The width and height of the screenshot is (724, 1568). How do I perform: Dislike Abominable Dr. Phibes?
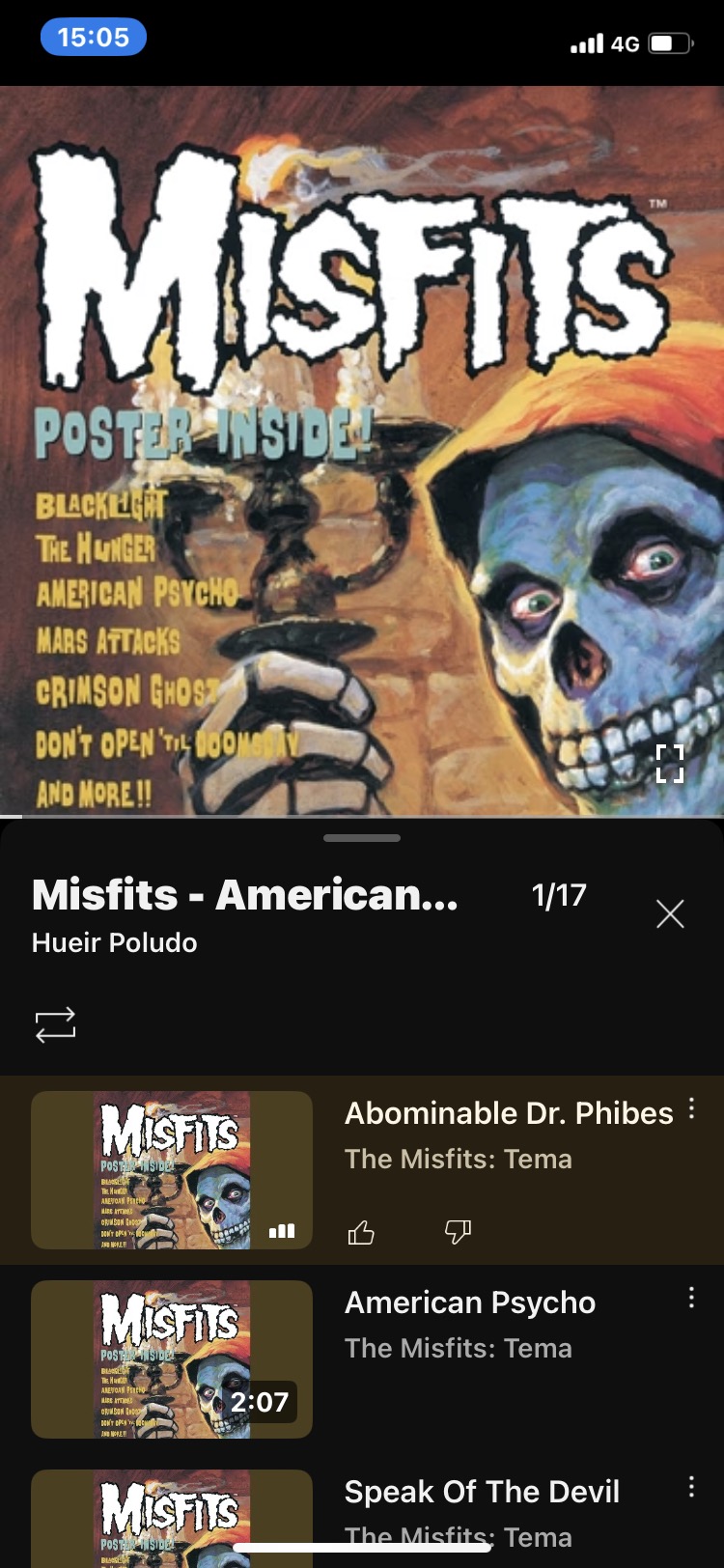458,1232
